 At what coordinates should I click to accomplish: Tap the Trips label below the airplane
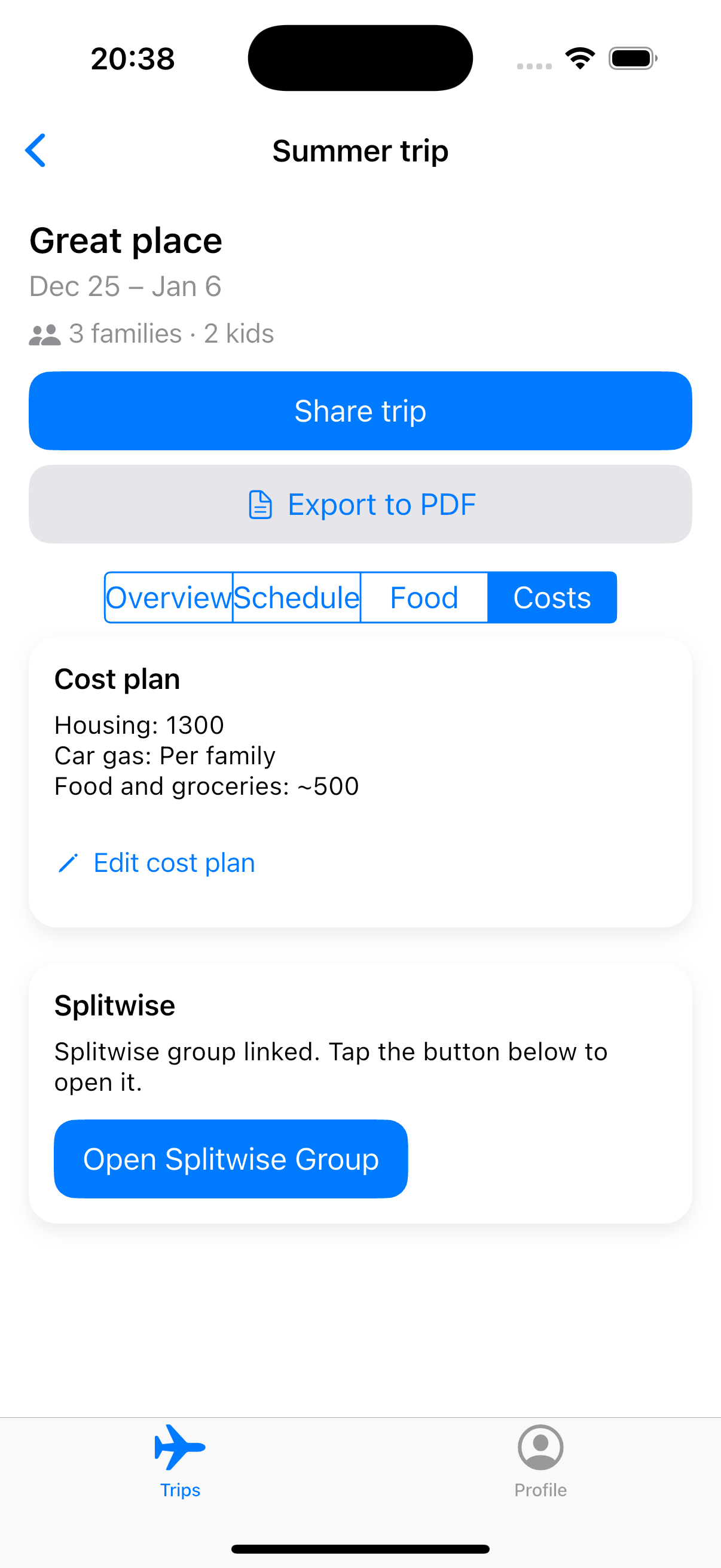[x=179, y=1490]
